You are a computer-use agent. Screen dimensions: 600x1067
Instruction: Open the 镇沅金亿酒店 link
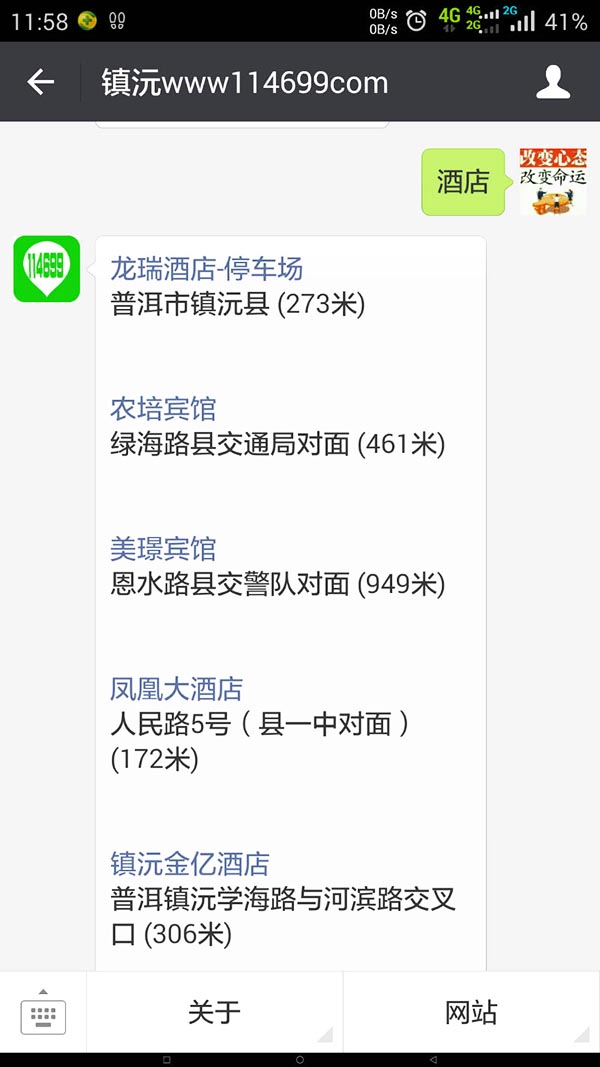tap(190, 864)
